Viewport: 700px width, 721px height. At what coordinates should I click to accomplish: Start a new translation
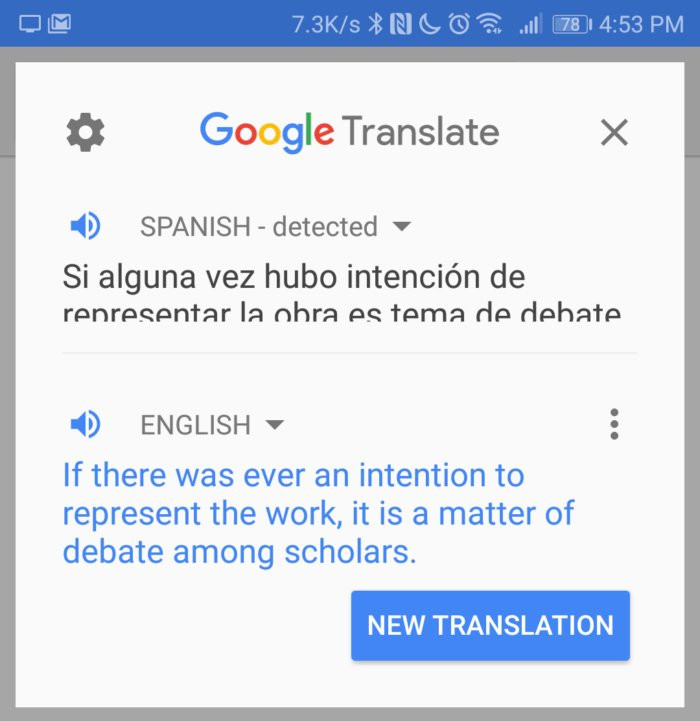490,625
